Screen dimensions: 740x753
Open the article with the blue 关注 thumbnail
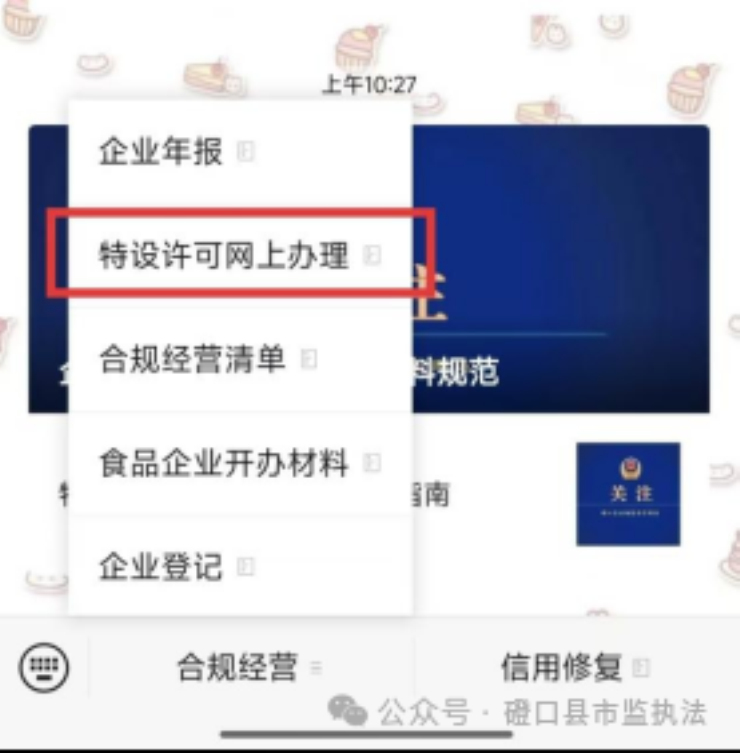click(x=627, y=494)
